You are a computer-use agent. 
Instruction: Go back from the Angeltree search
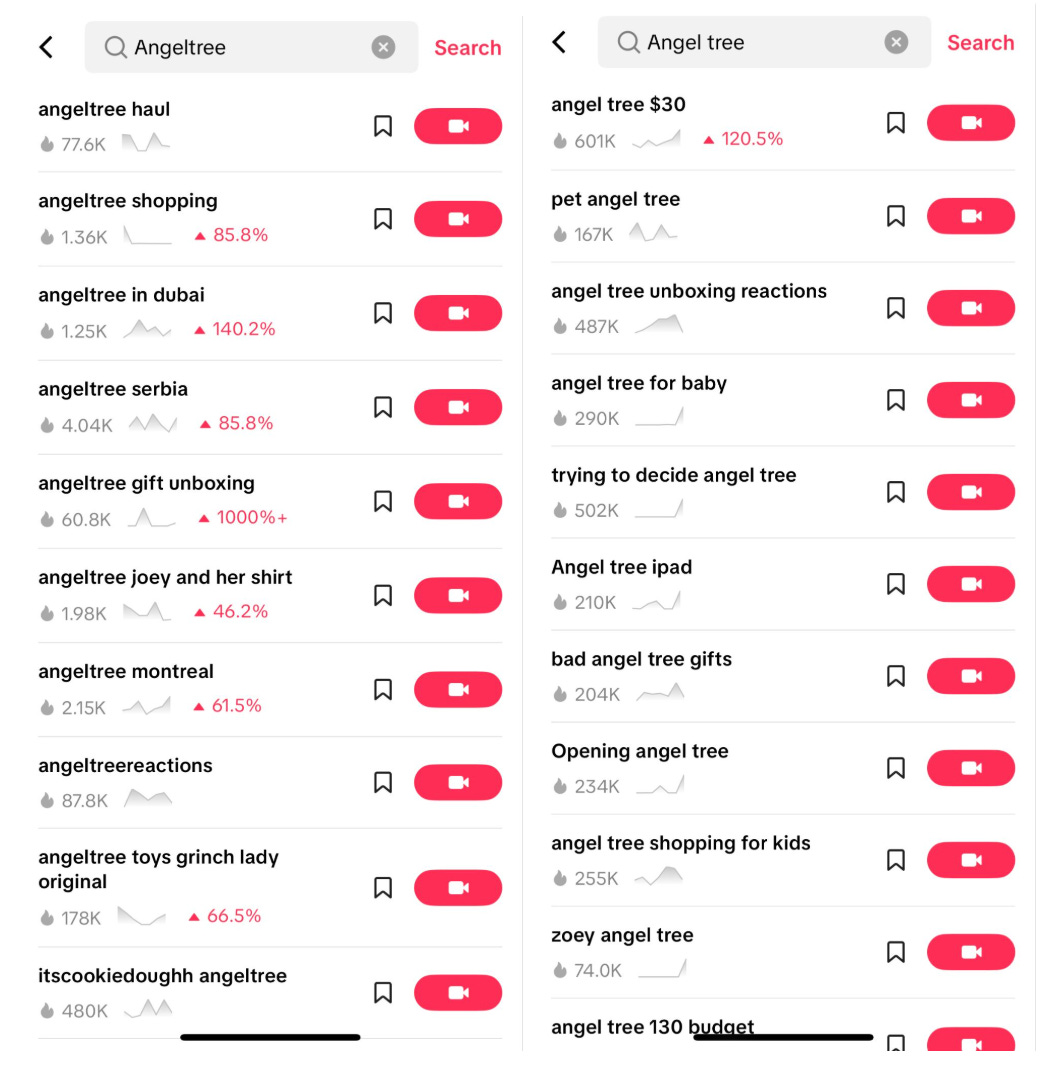pos(46,47)
